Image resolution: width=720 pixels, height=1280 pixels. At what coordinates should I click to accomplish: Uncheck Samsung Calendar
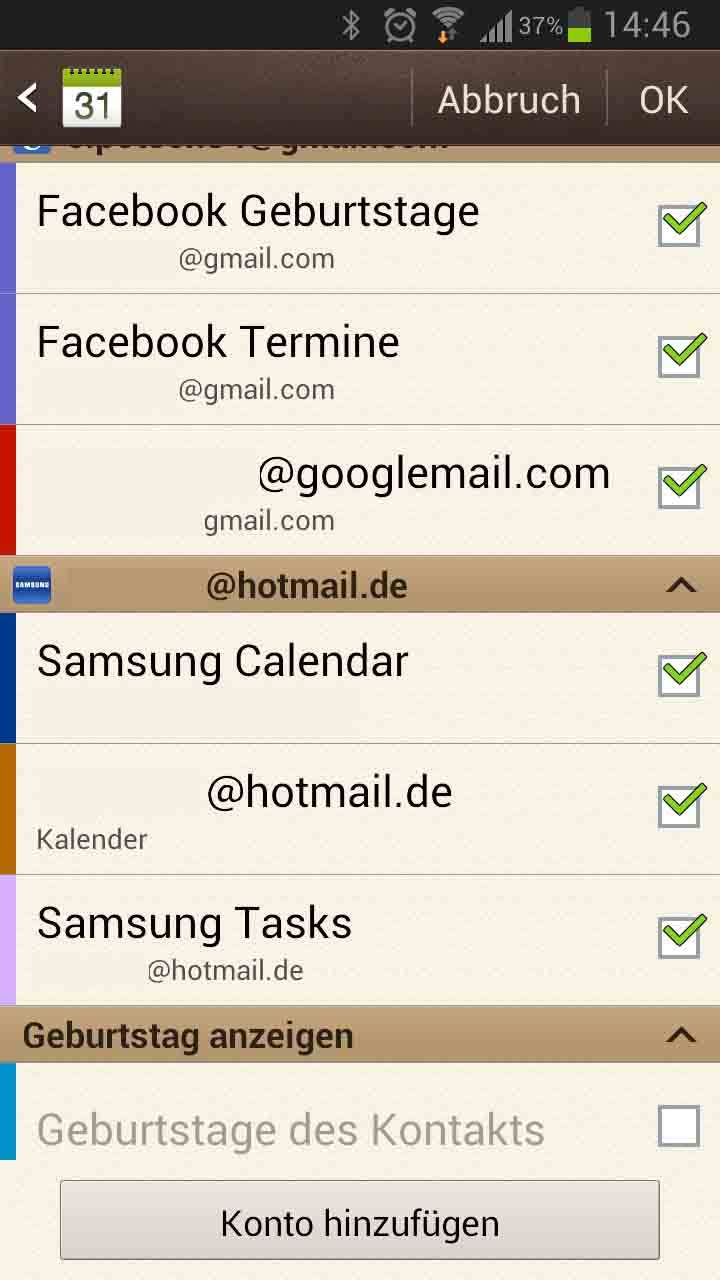click(681, 675)
